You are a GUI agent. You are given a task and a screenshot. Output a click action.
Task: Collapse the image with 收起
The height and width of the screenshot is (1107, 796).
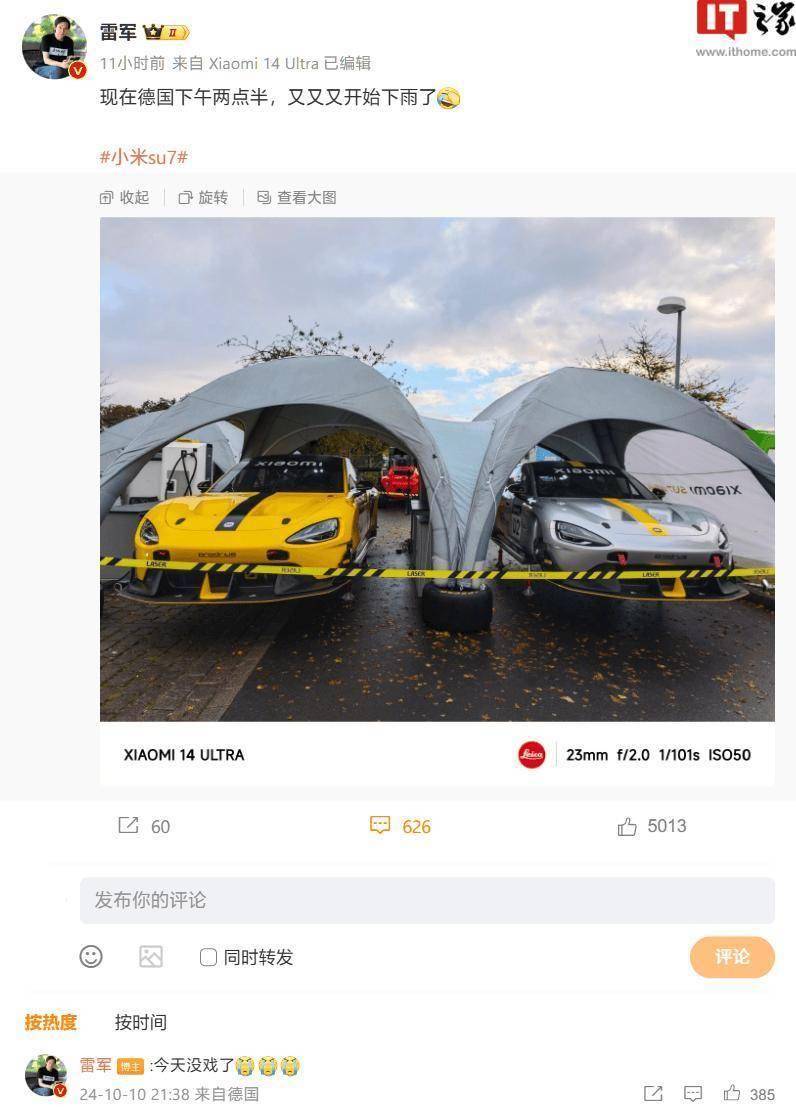click(x=125, y=198)
